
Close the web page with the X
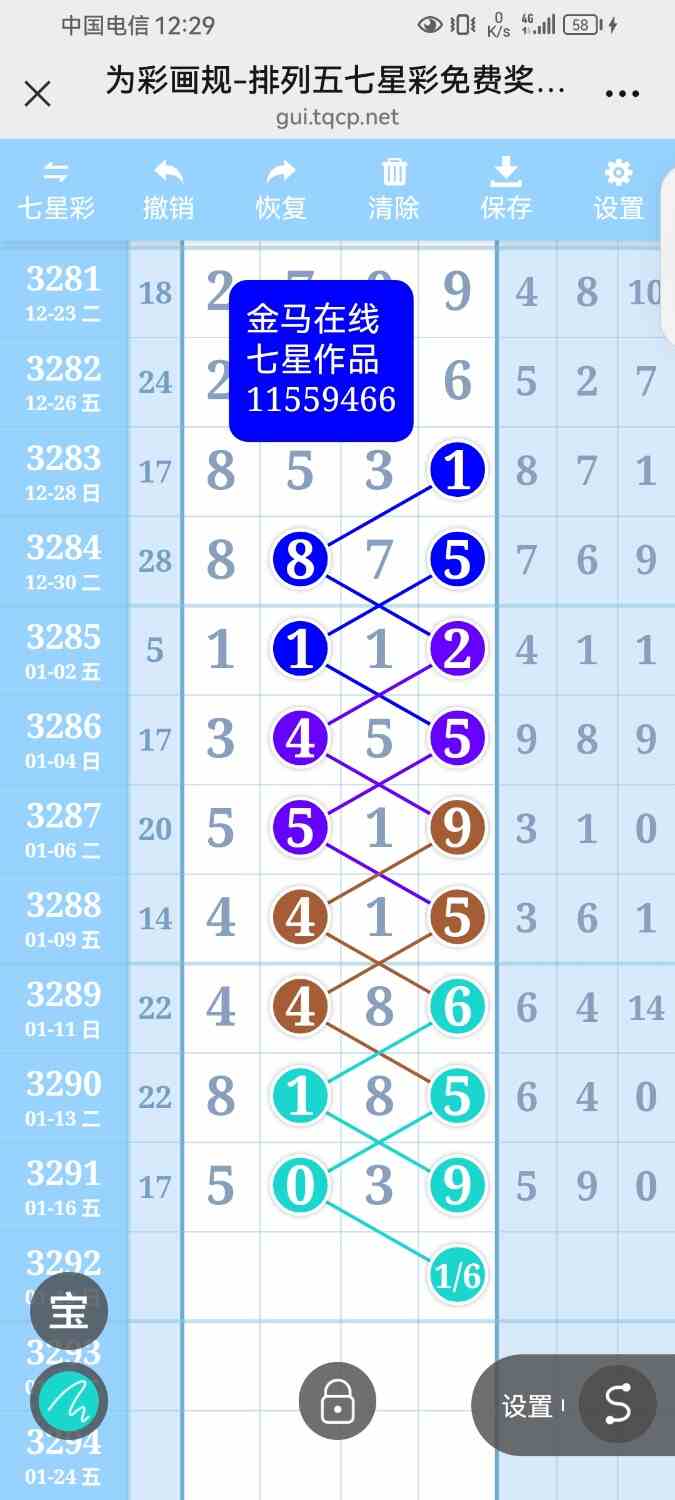(37, 94)
